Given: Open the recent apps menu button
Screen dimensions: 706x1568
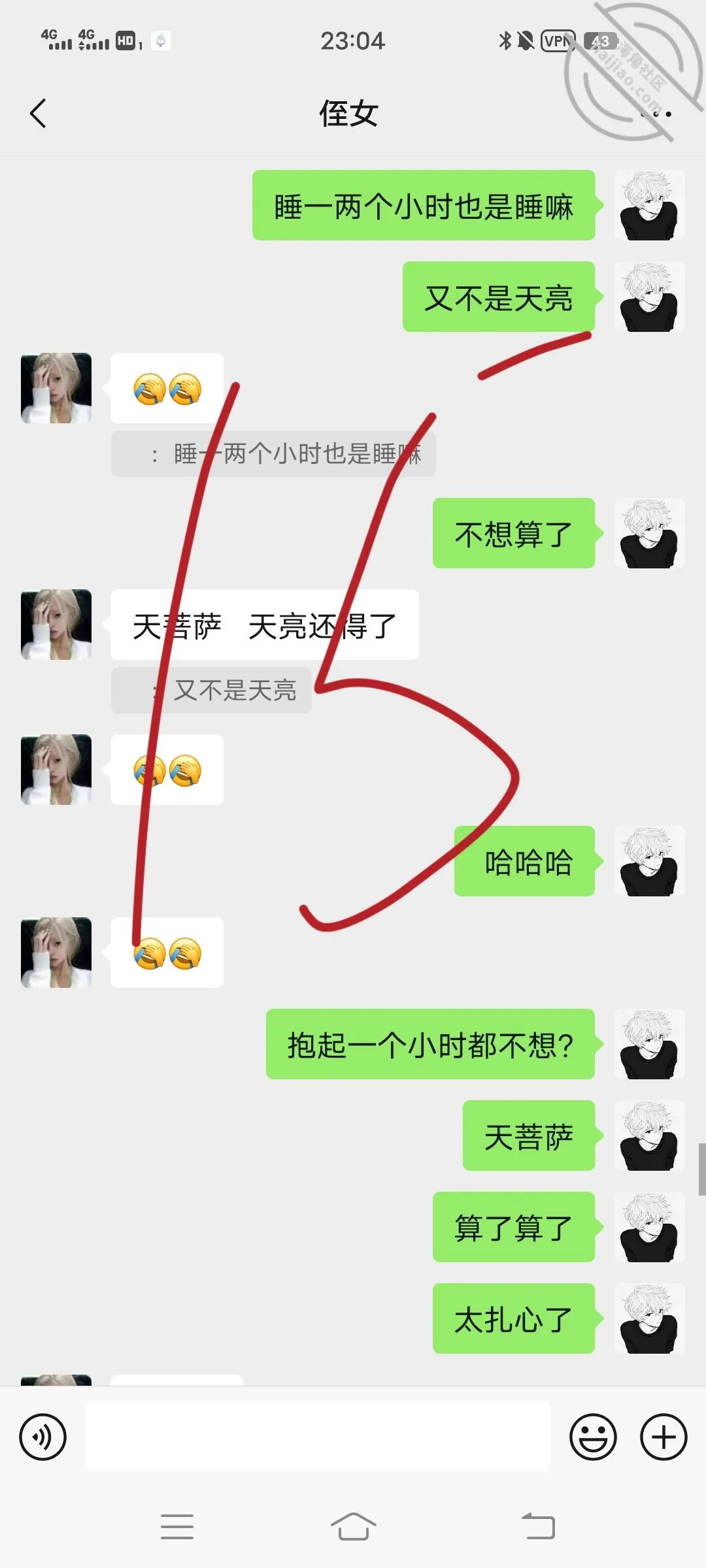Looking at the screenshot, I should 176,1527.
